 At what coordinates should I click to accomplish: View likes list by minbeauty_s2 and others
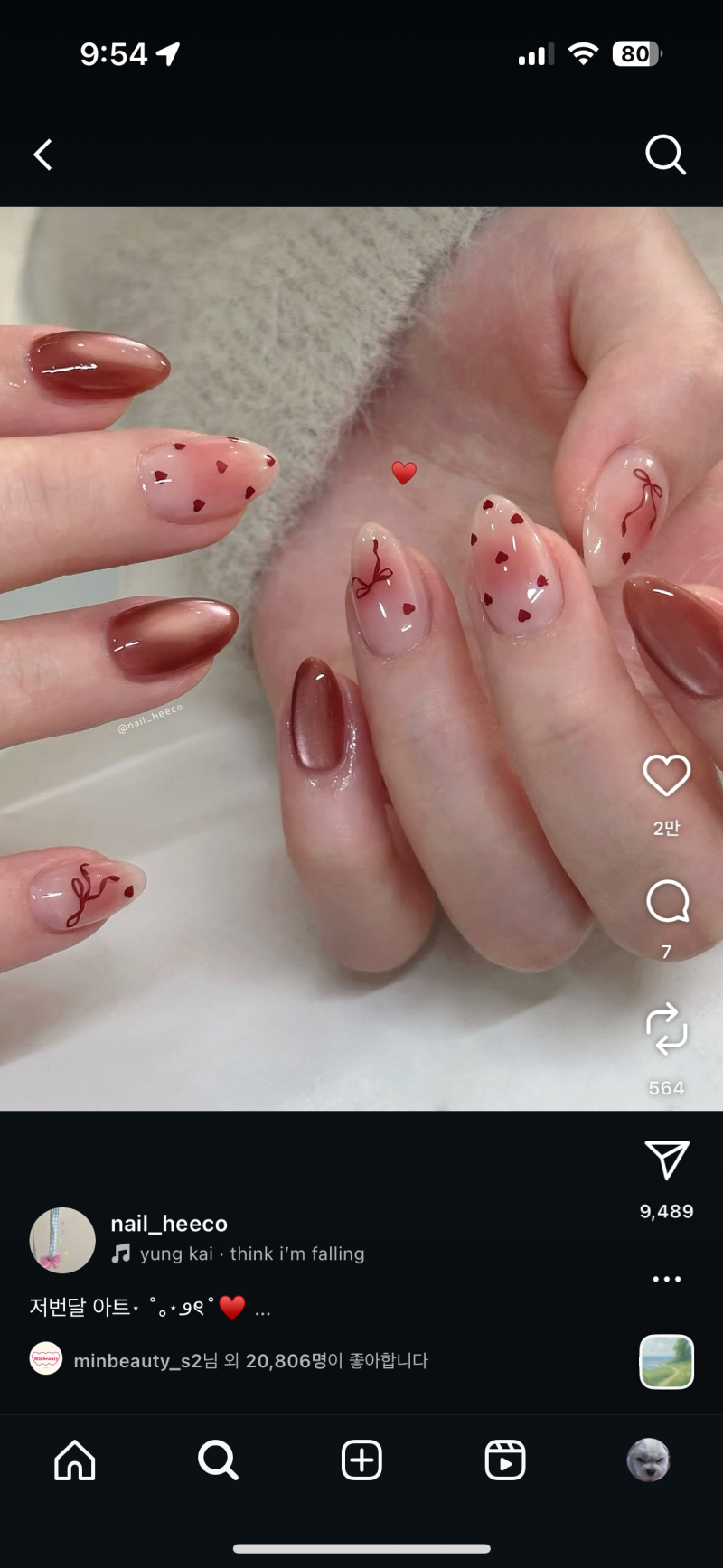250,1361
